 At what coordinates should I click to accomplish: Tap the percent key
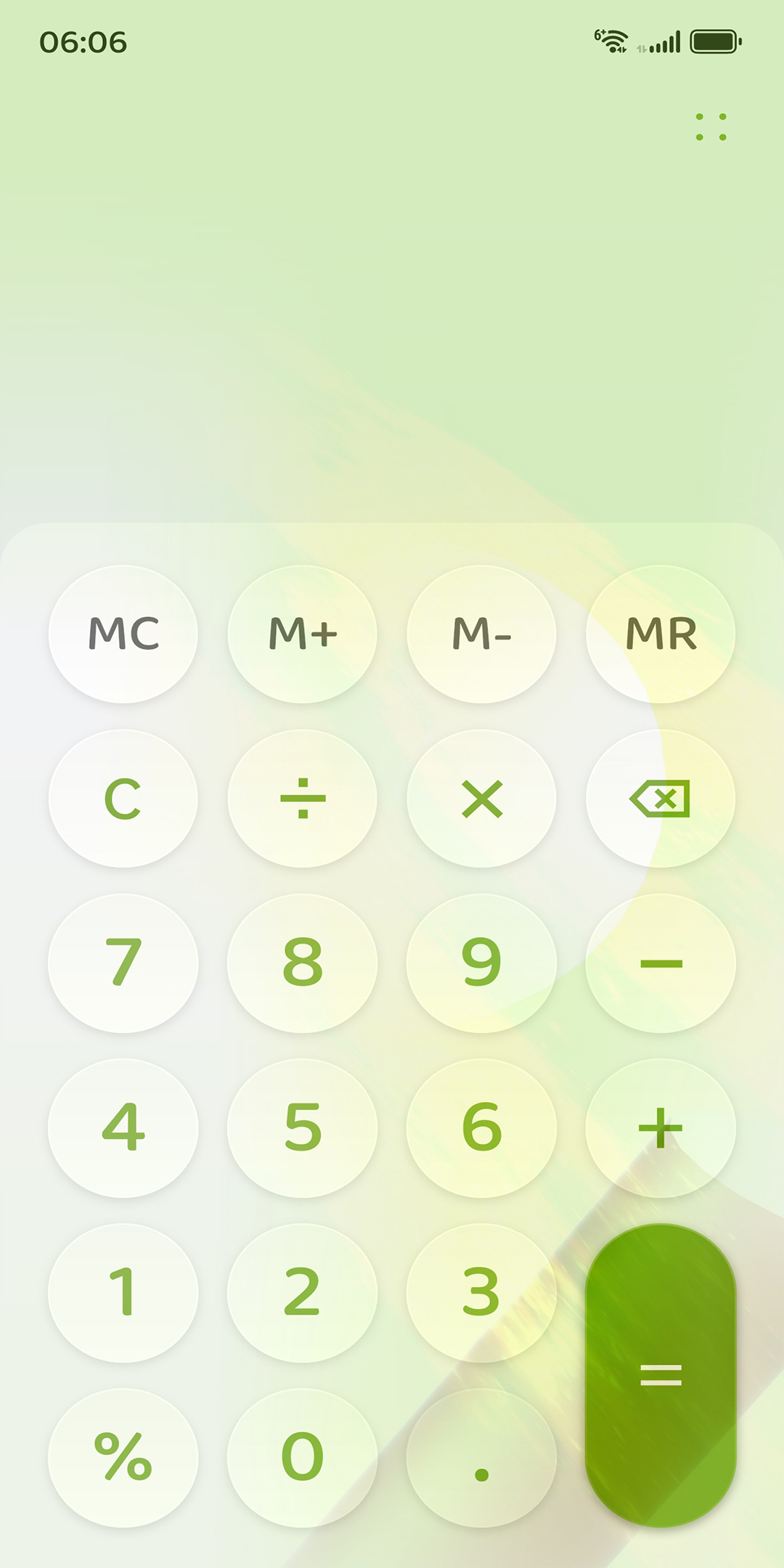click(x=123, y=1458)
